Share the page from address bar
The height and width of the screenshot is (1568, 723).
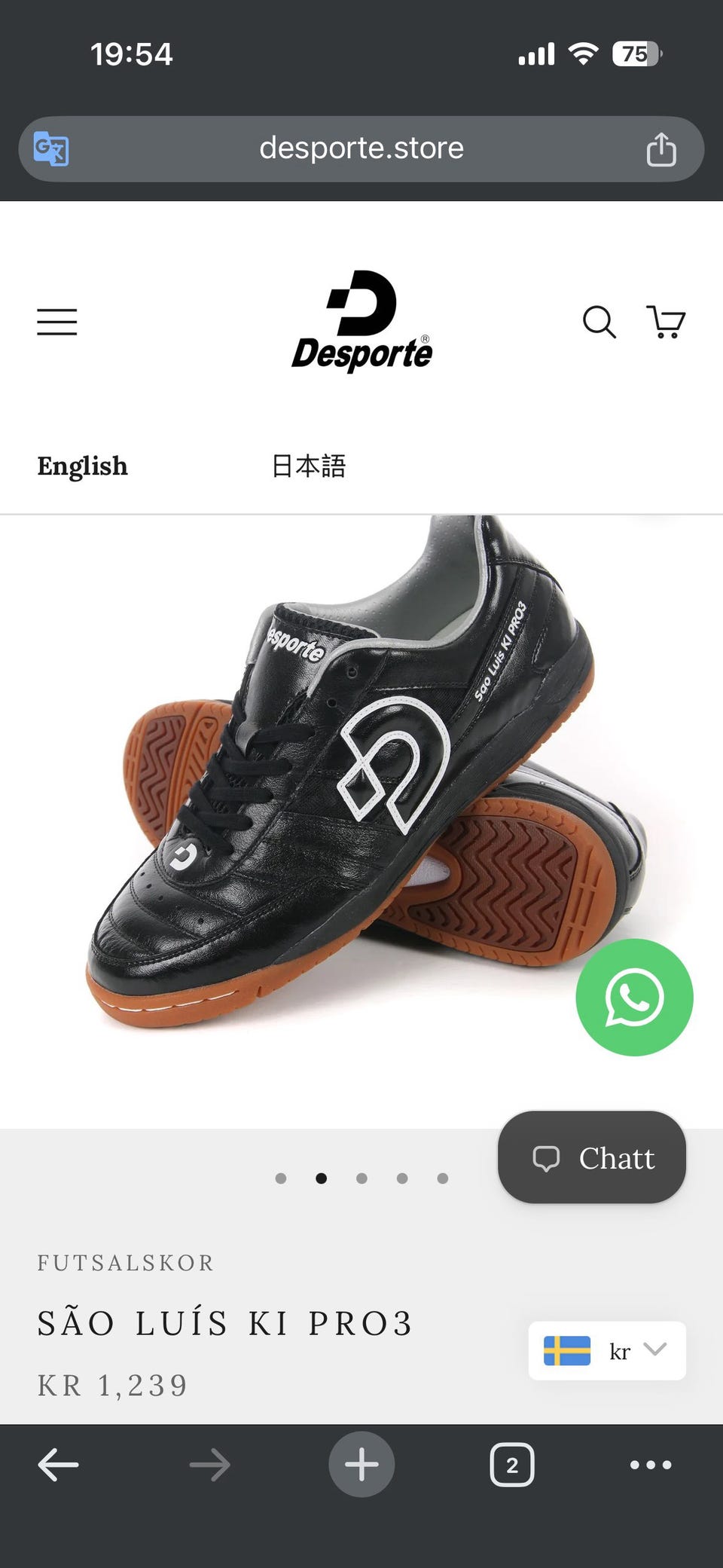point(661,148)
